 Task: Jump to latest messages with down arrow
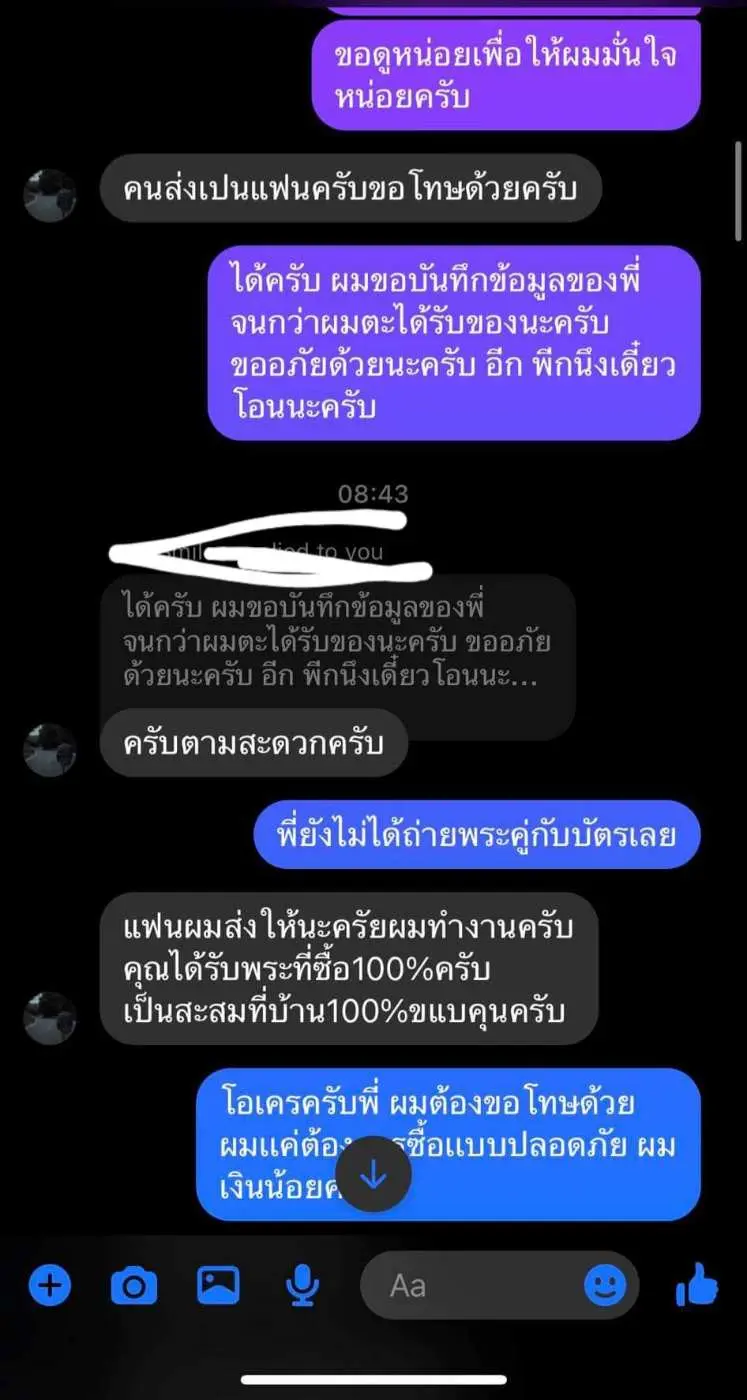pos(373,1175)
